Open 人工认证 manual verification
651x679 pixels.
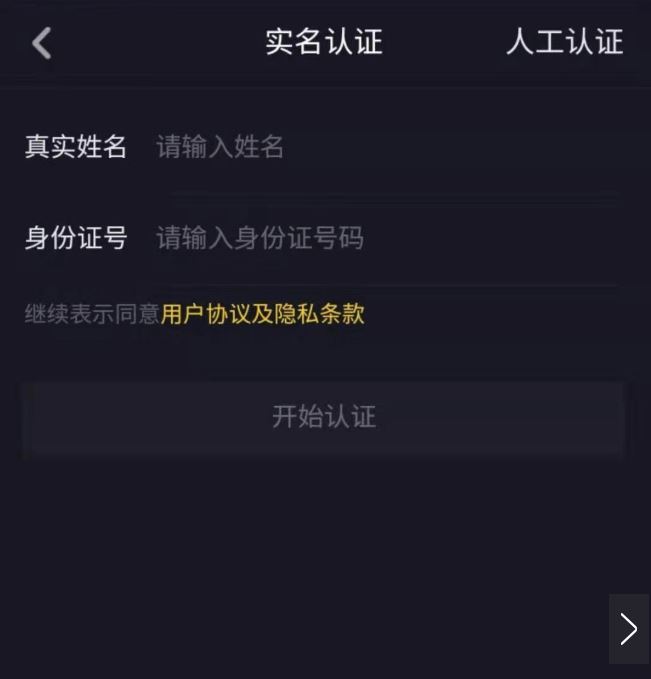pyautogui.click(x=564, y=42)
